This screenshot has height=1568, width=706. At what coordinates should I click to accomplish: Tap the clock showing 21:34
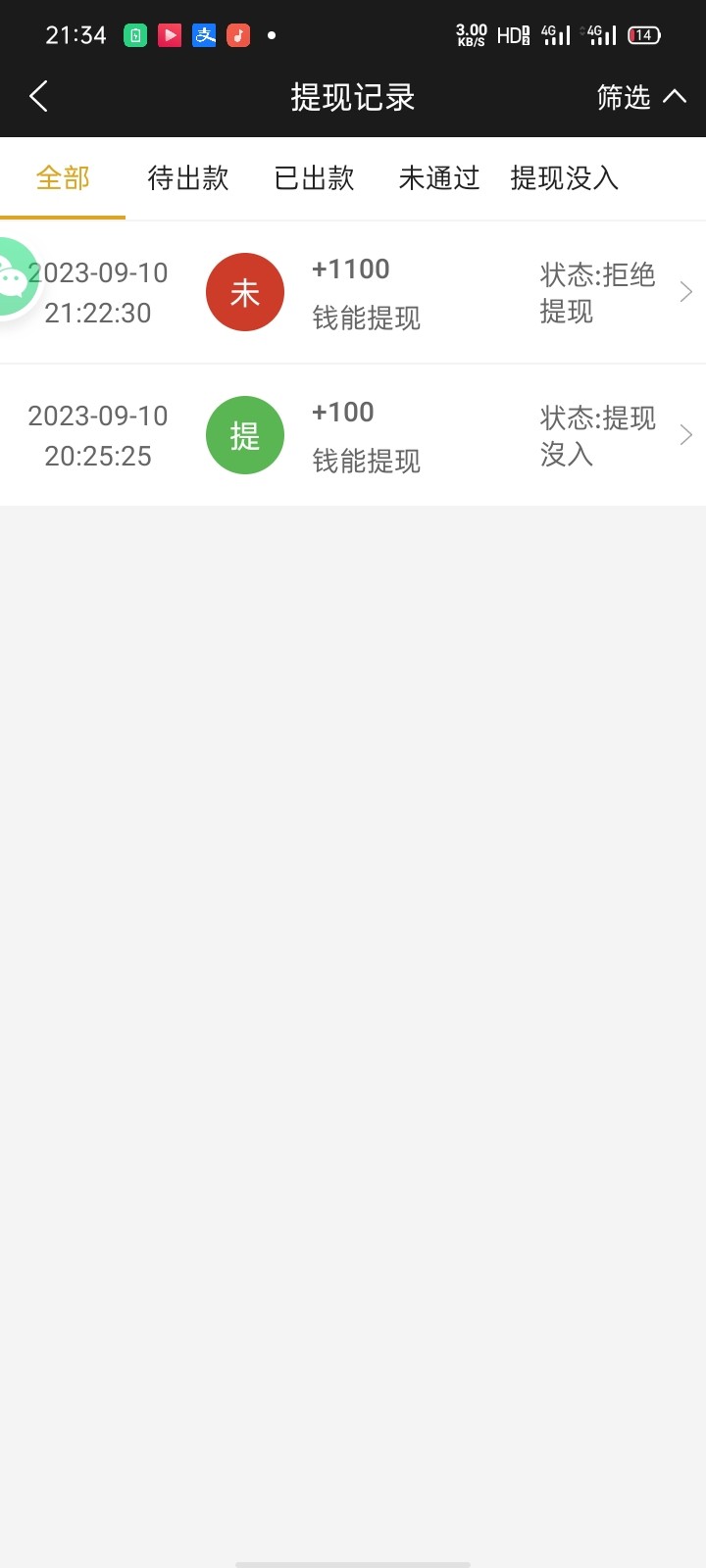point(76,34)
